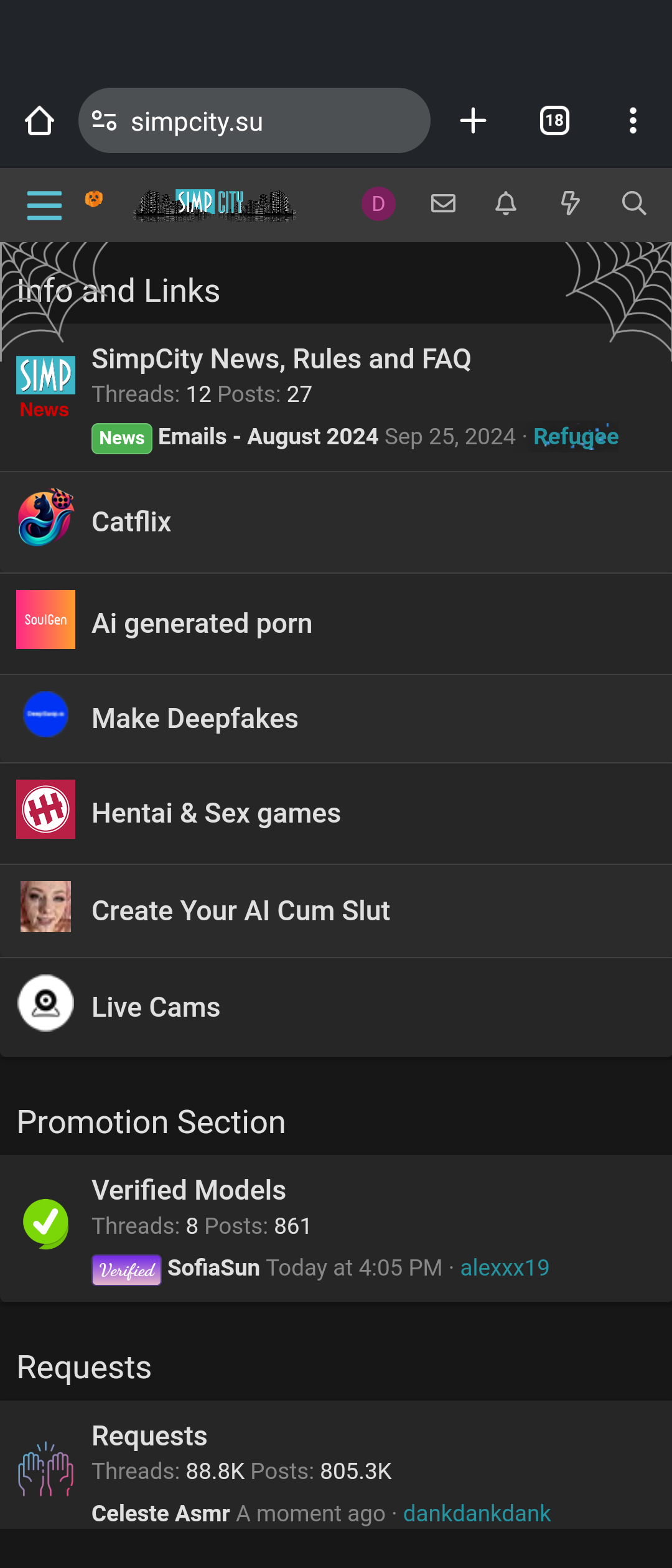Open SimpCity News, Rules and FAQ
672x1568 pixels.
(281, 359)
